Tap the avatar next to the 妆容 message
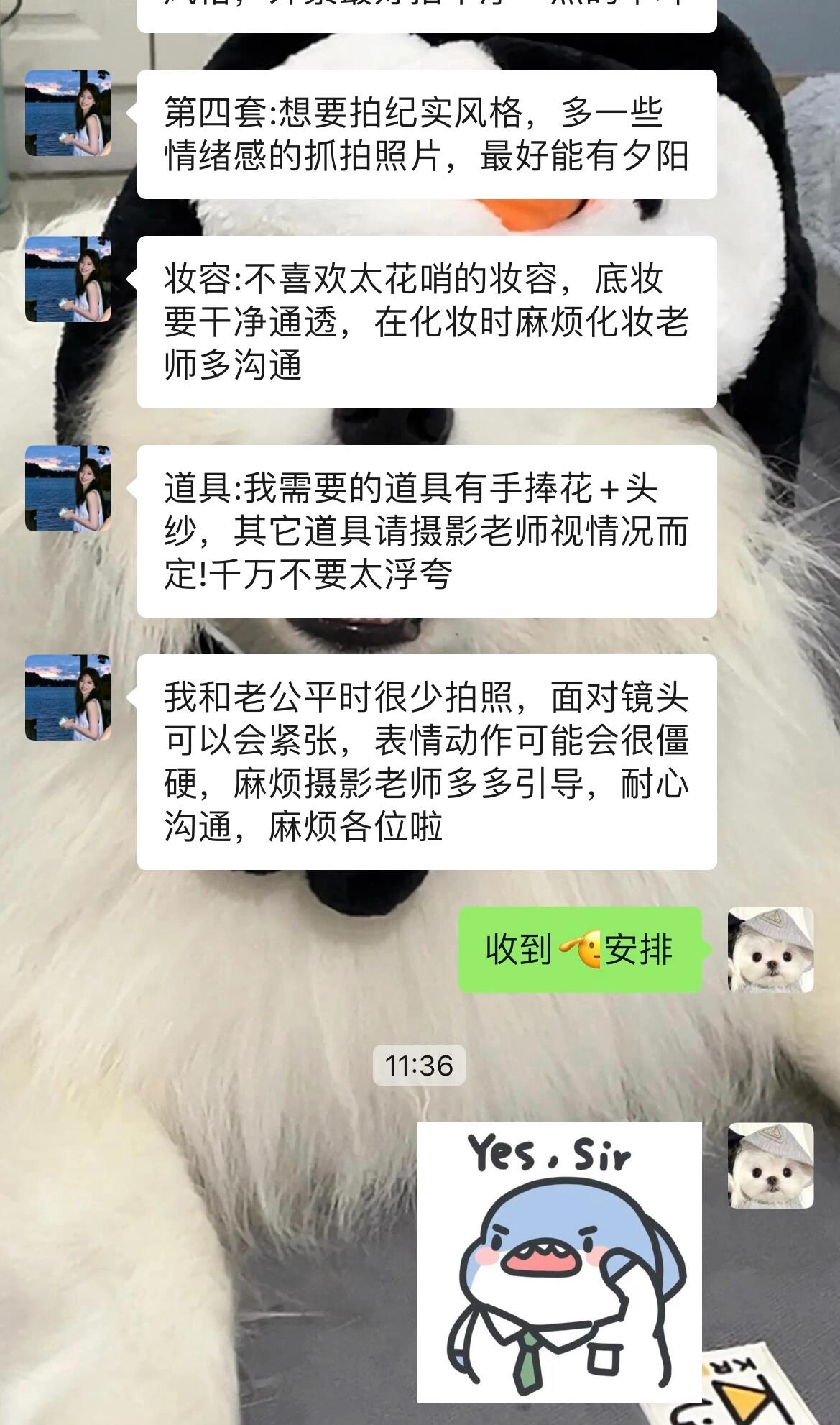The width and height of the screenshot is (840, 1425). click(x=68, y=279)
